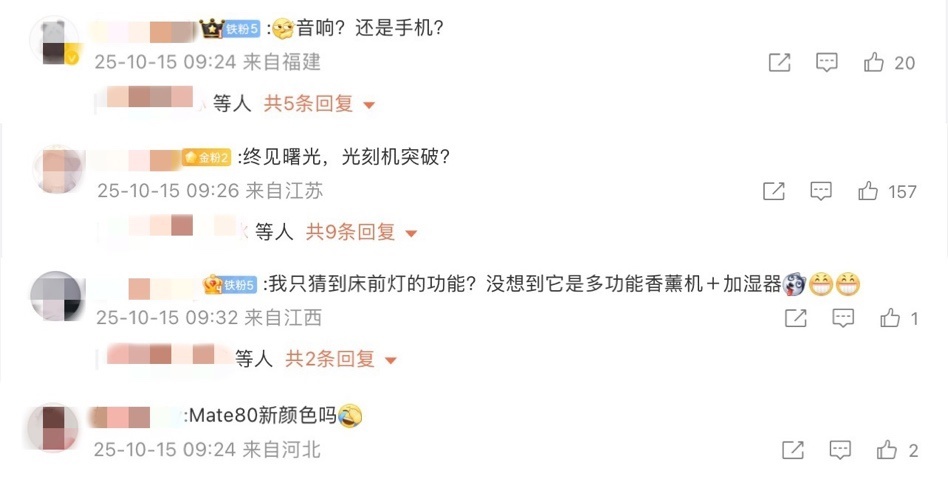Reply to "Mate80新颜色吗" comment
Viewport: 948px width, 477px height.
[x=840, y=450]
